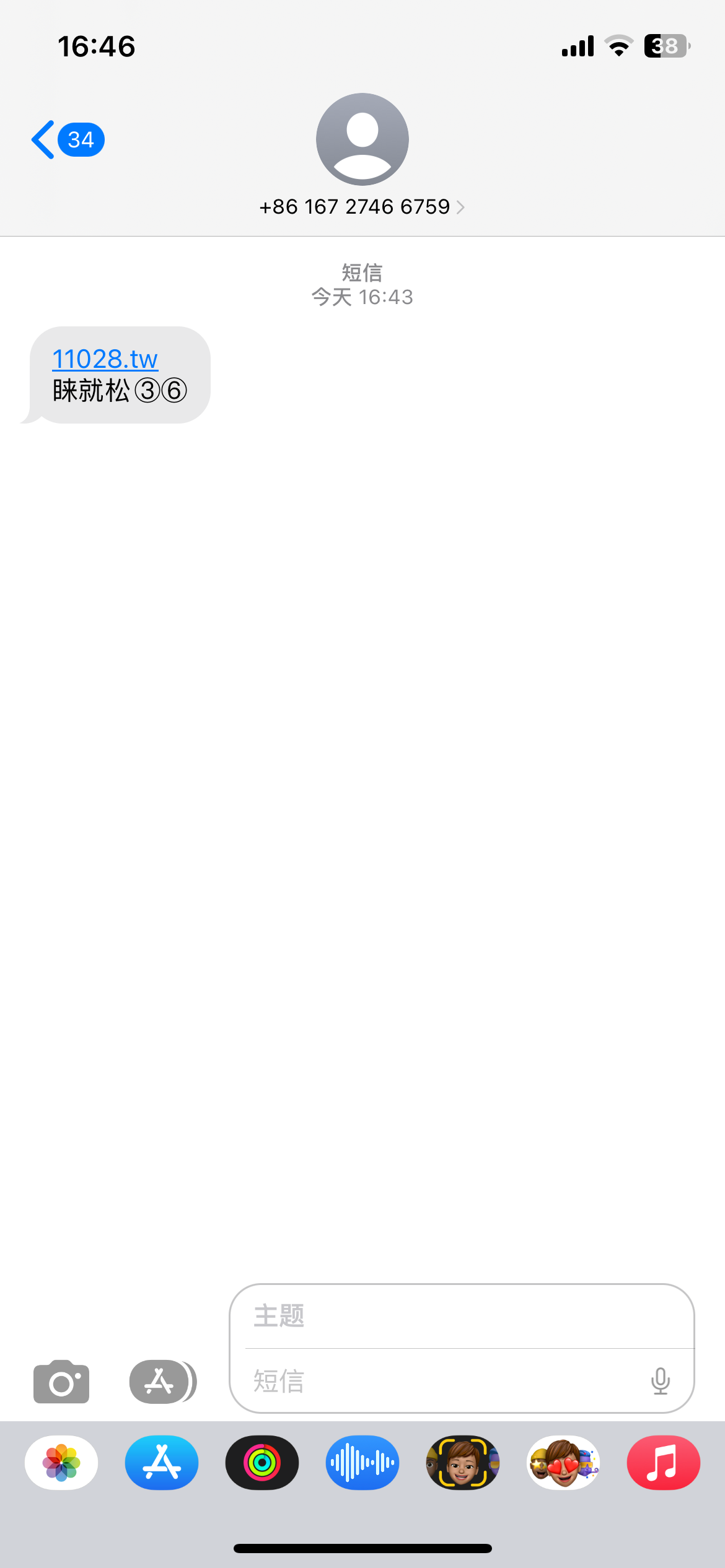Record an audio message with waveform icon
This screenshot has width=725, height=1568.
[362, 1463]
